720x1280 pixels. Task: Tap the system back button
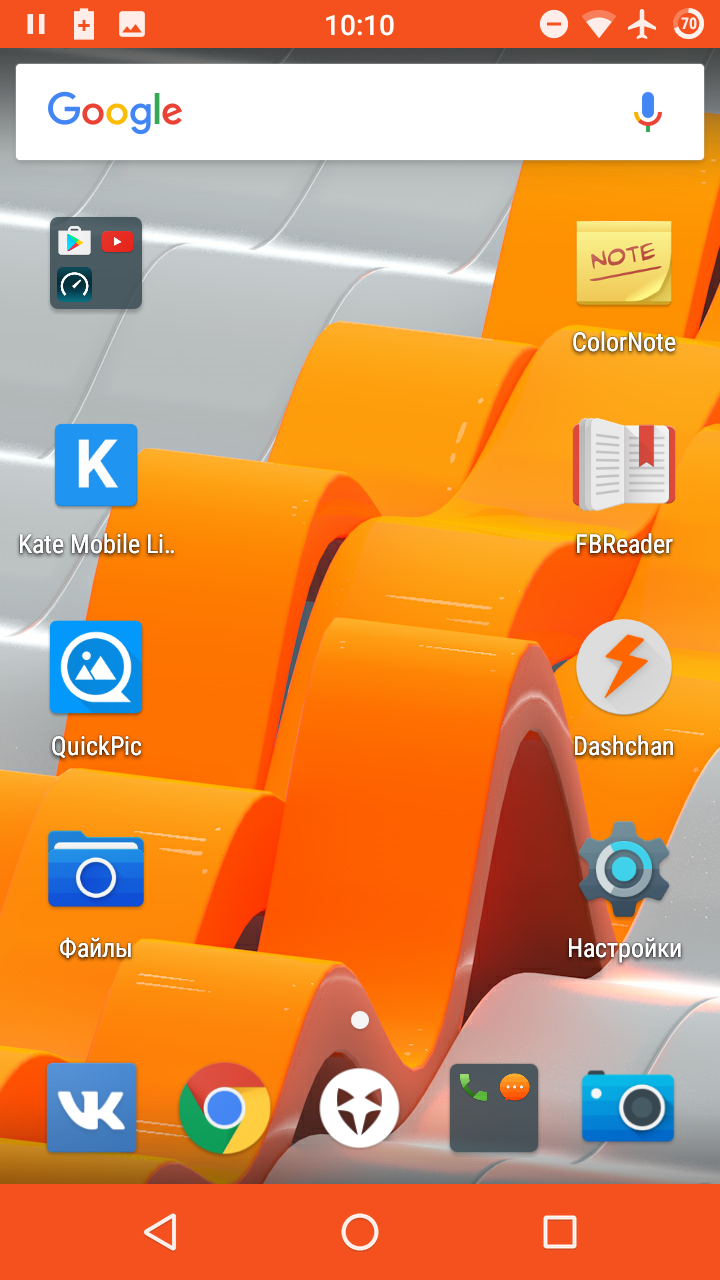(160, 1232)
